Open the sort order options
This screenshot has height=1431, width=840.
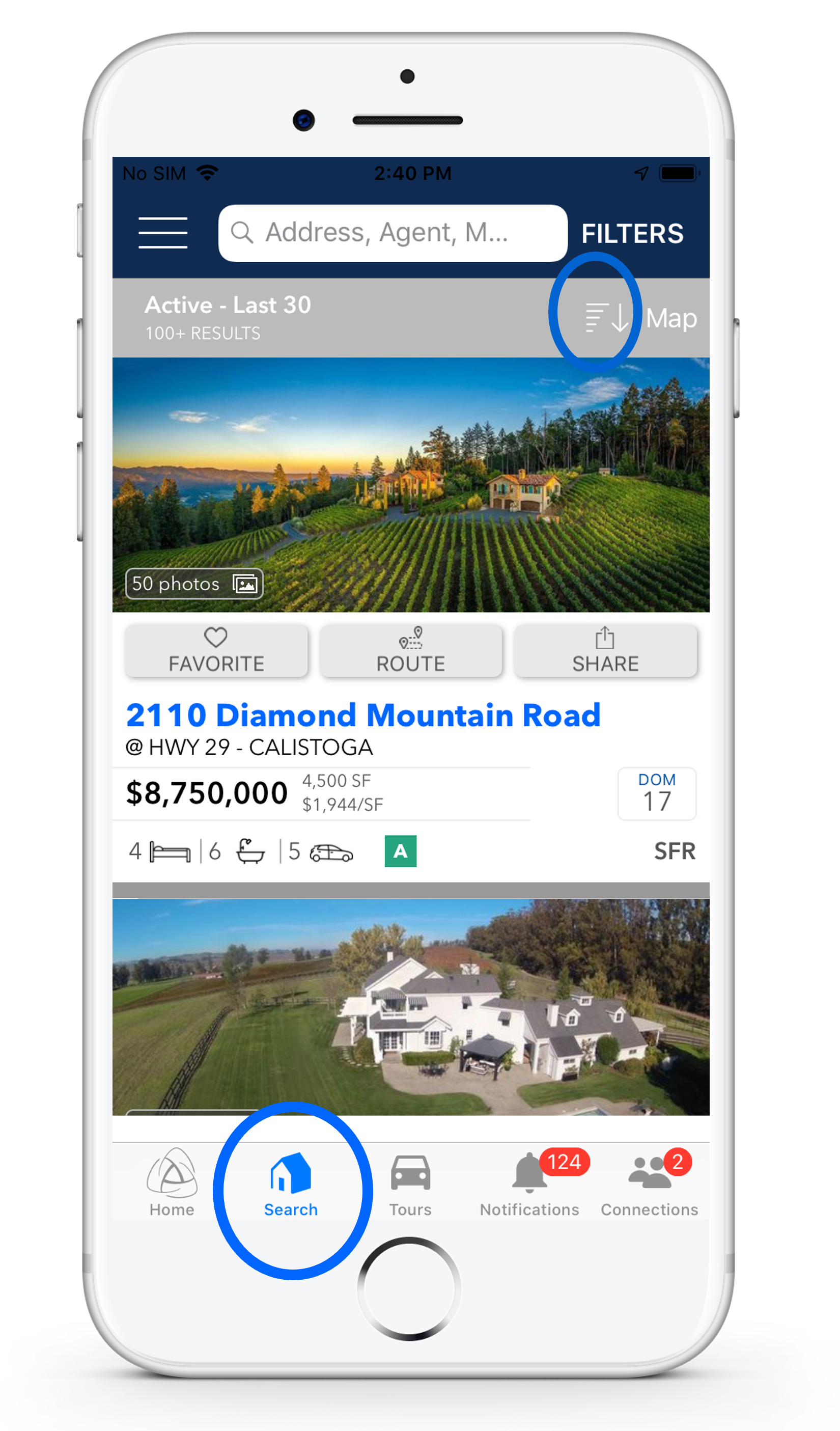606,317
